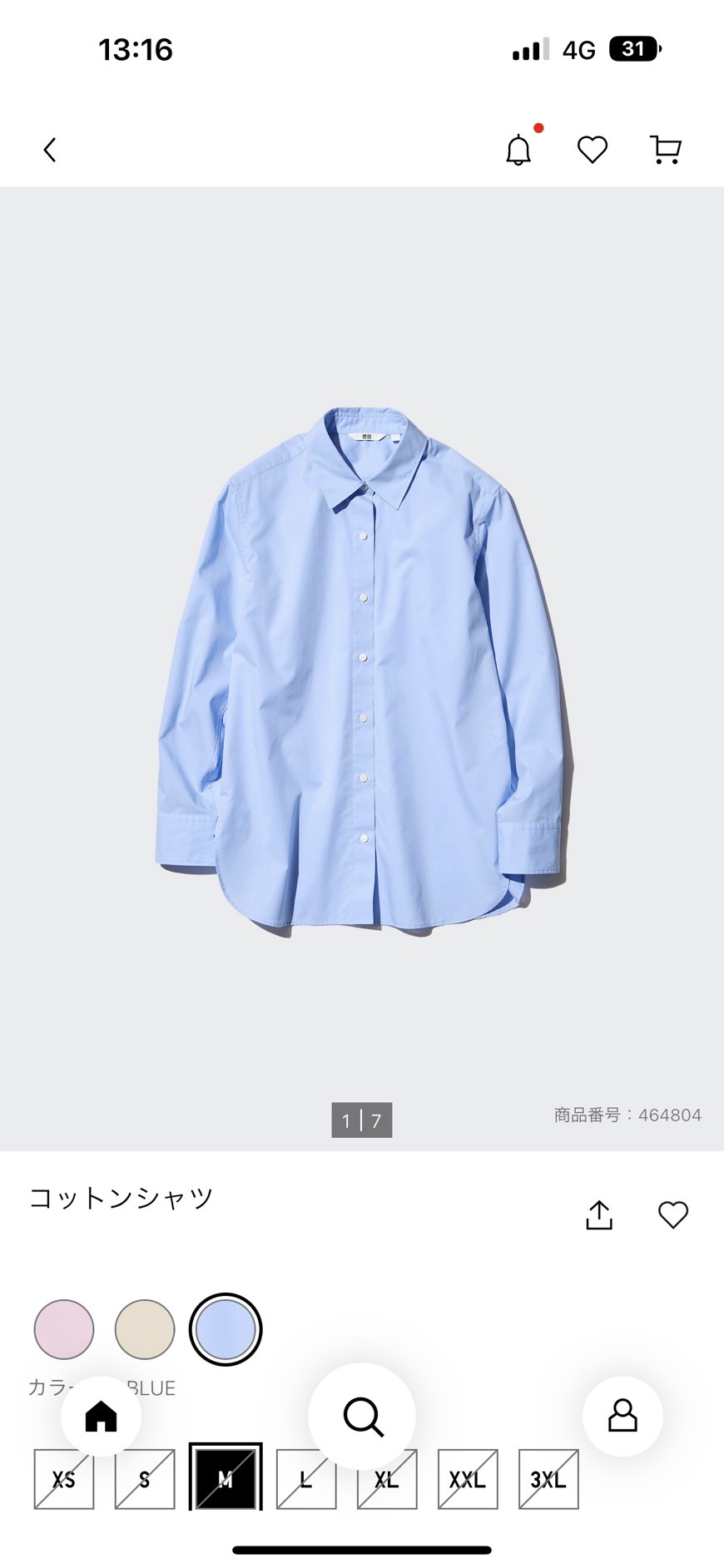Open the wishlist heart in top bar

point(593,150)
